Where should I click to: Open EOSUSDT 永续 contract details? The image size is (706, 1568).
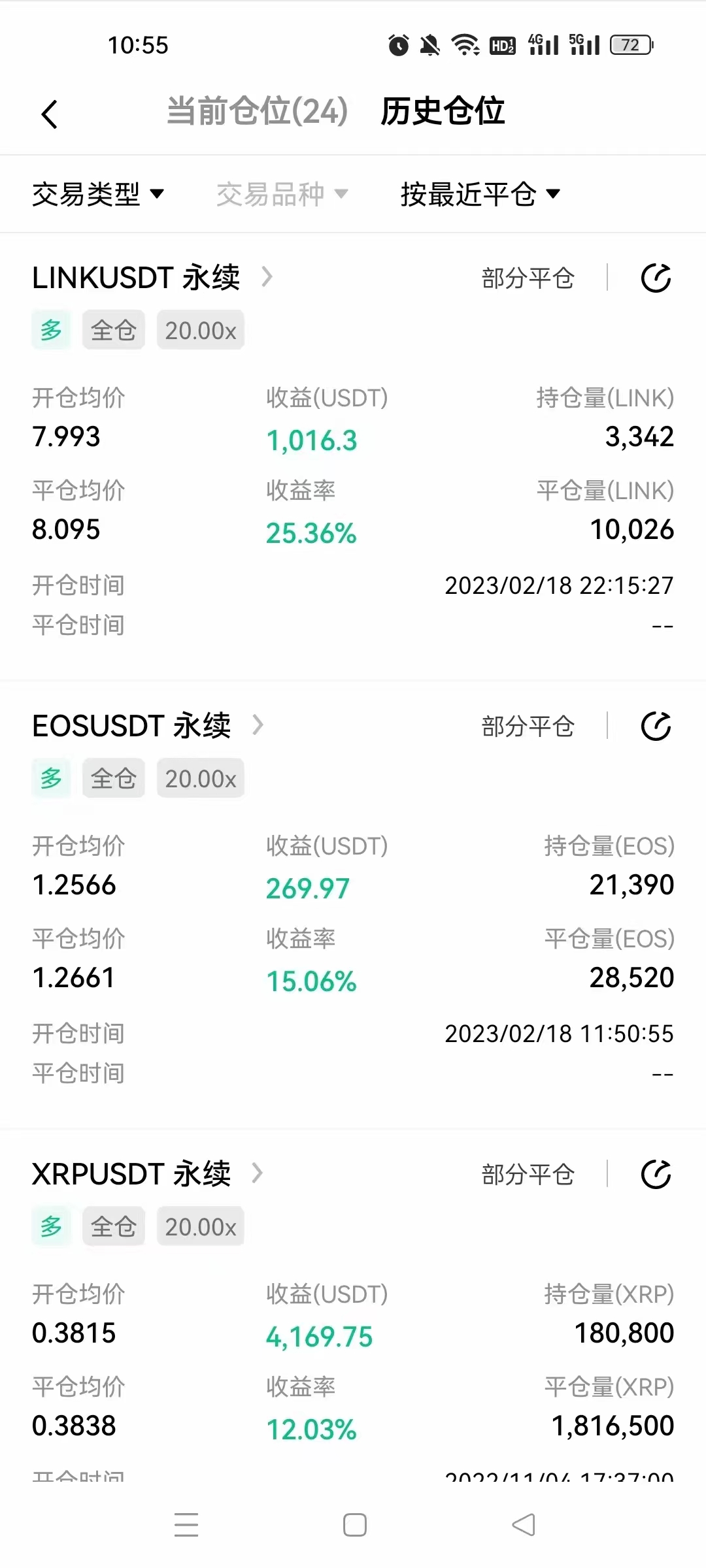pos(148,726)
